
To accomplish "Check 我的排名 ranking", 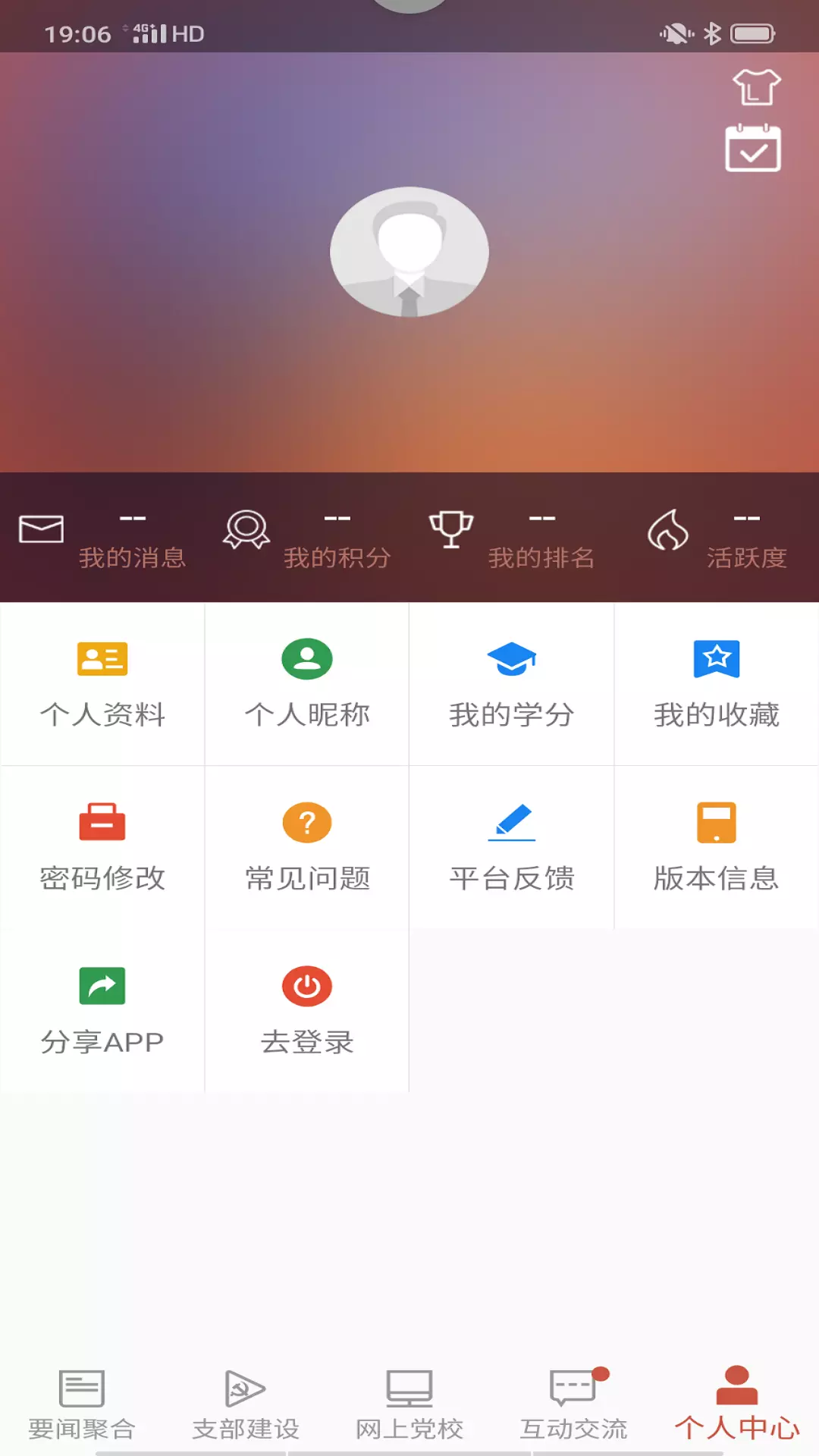I will pos(512,538).
